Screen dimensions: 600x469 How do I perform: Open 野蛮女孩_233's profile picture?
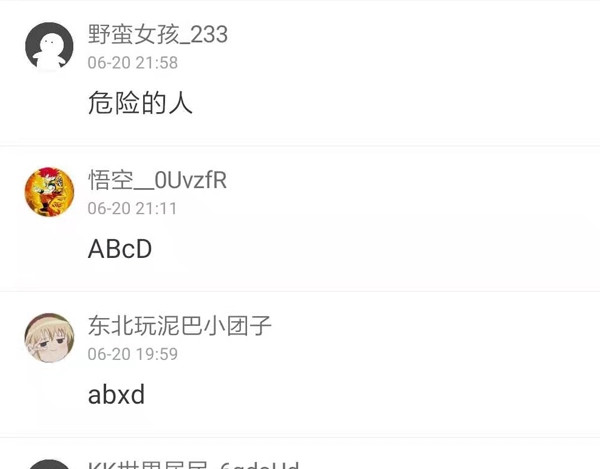pyautogui.click(x=49, y=46)
